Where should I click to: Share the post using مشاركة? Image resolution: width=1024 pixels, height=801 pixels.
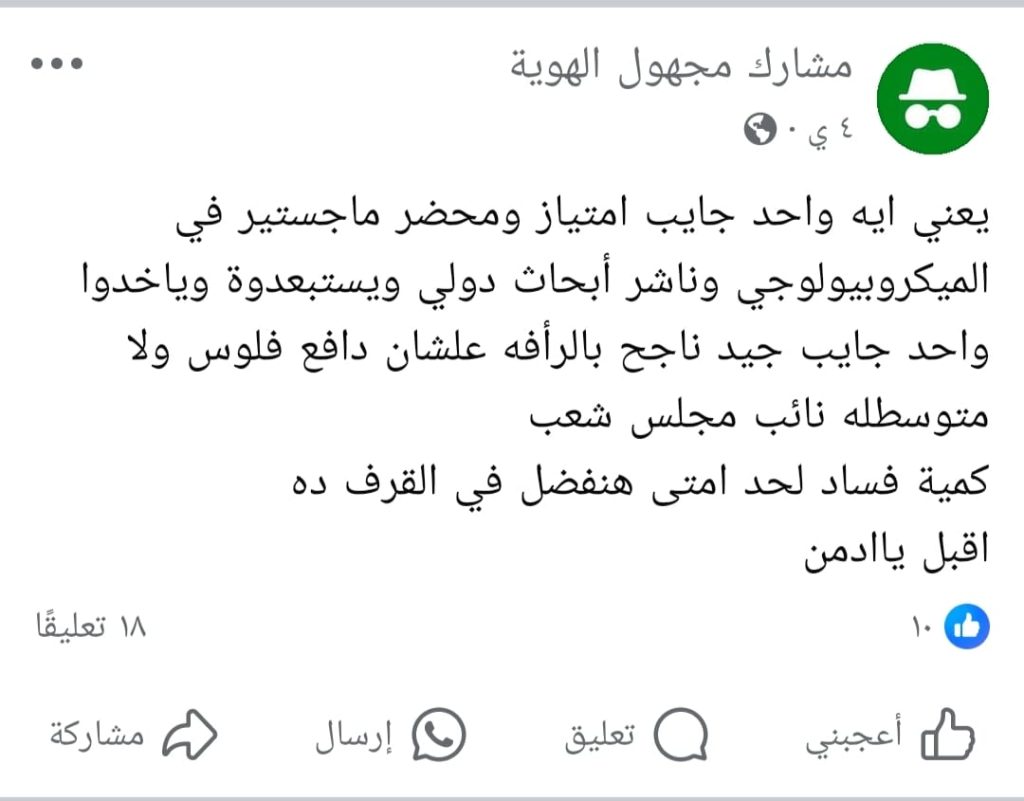pyautogui.click(x=133, y=737)
